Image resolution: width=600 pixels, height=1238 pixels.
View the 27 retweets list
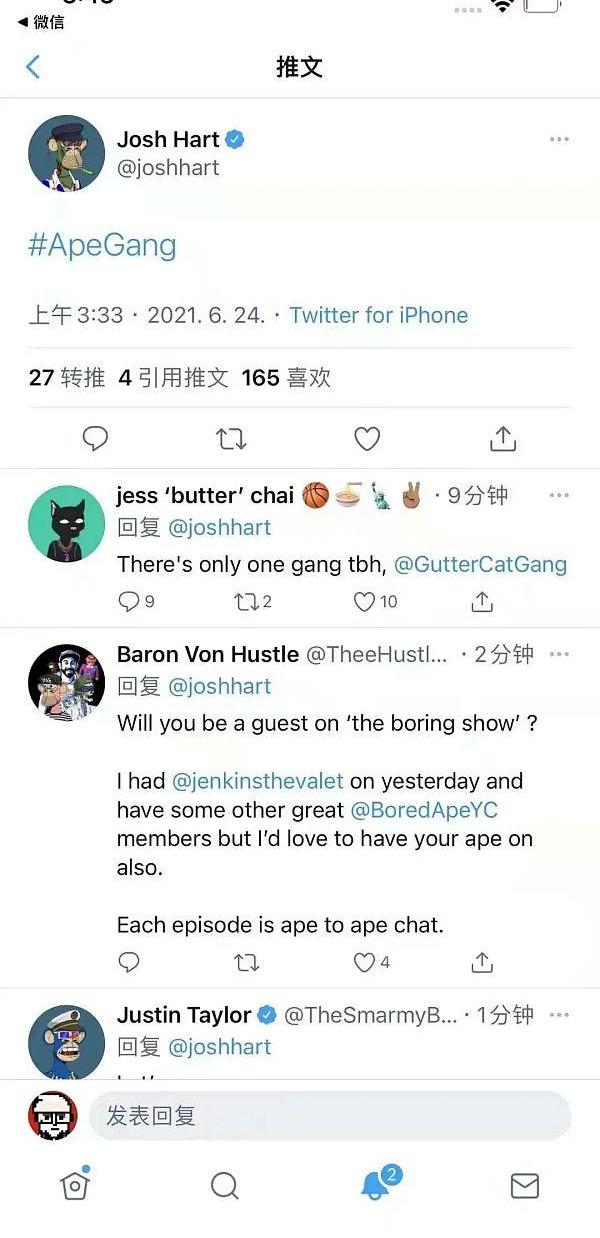[x=67, y=378]
